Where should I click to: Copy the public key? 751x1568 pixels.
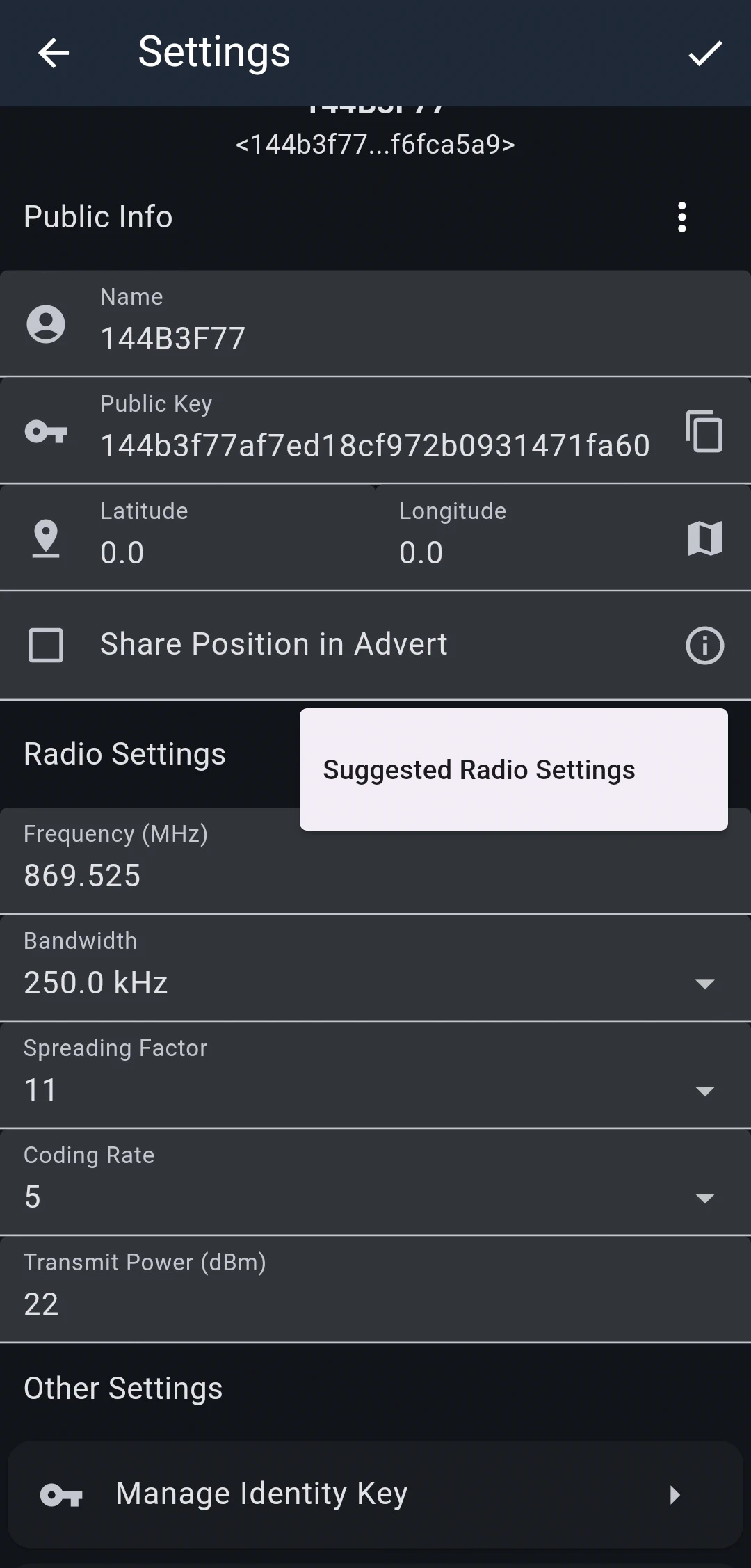[704, 431]
